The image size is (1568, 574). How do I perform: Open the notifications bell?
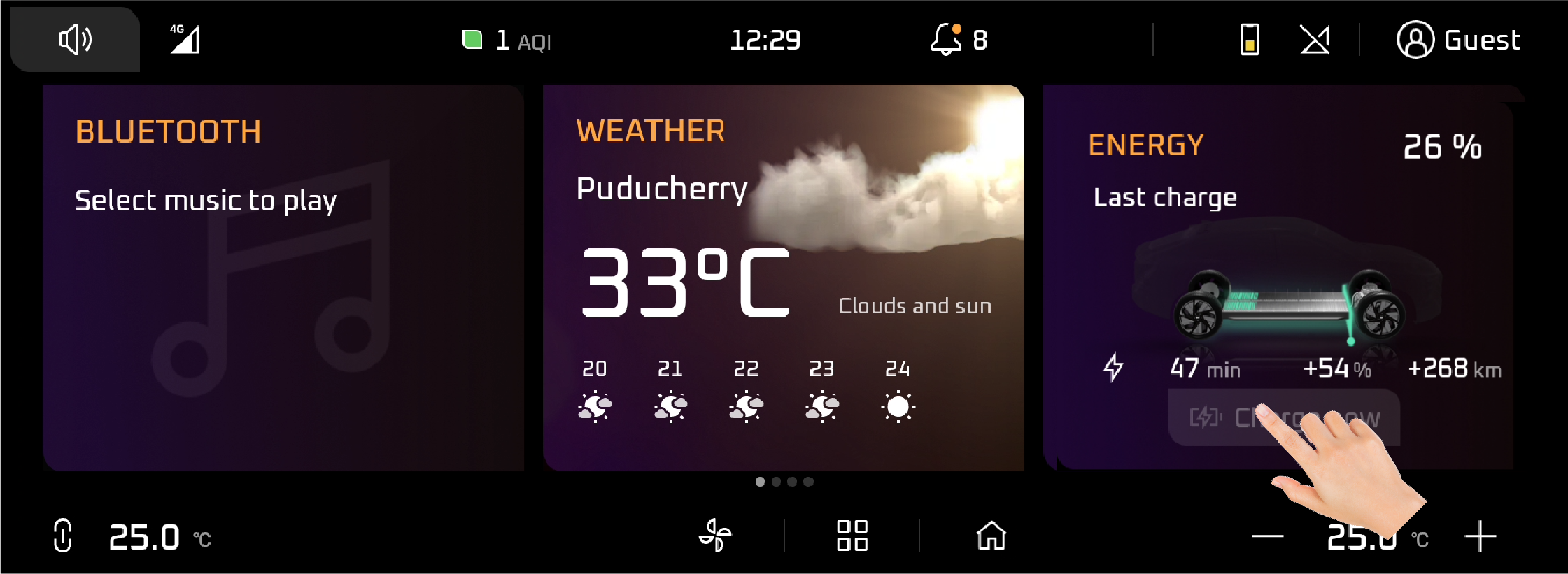tap(946, 40)
